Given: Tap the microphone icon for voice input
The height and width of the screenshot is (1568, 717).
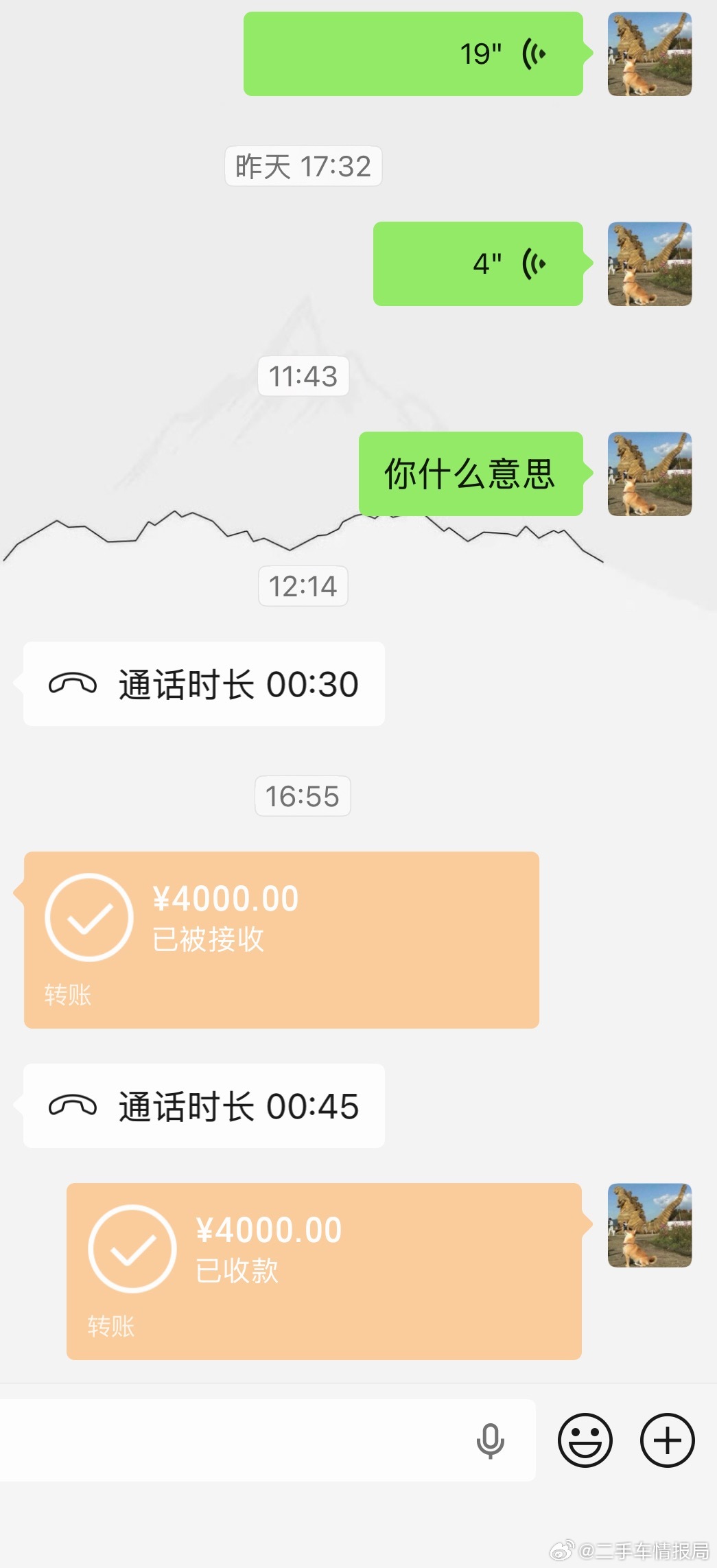Looking at the screenshot, I should (x=490, y=1439).
